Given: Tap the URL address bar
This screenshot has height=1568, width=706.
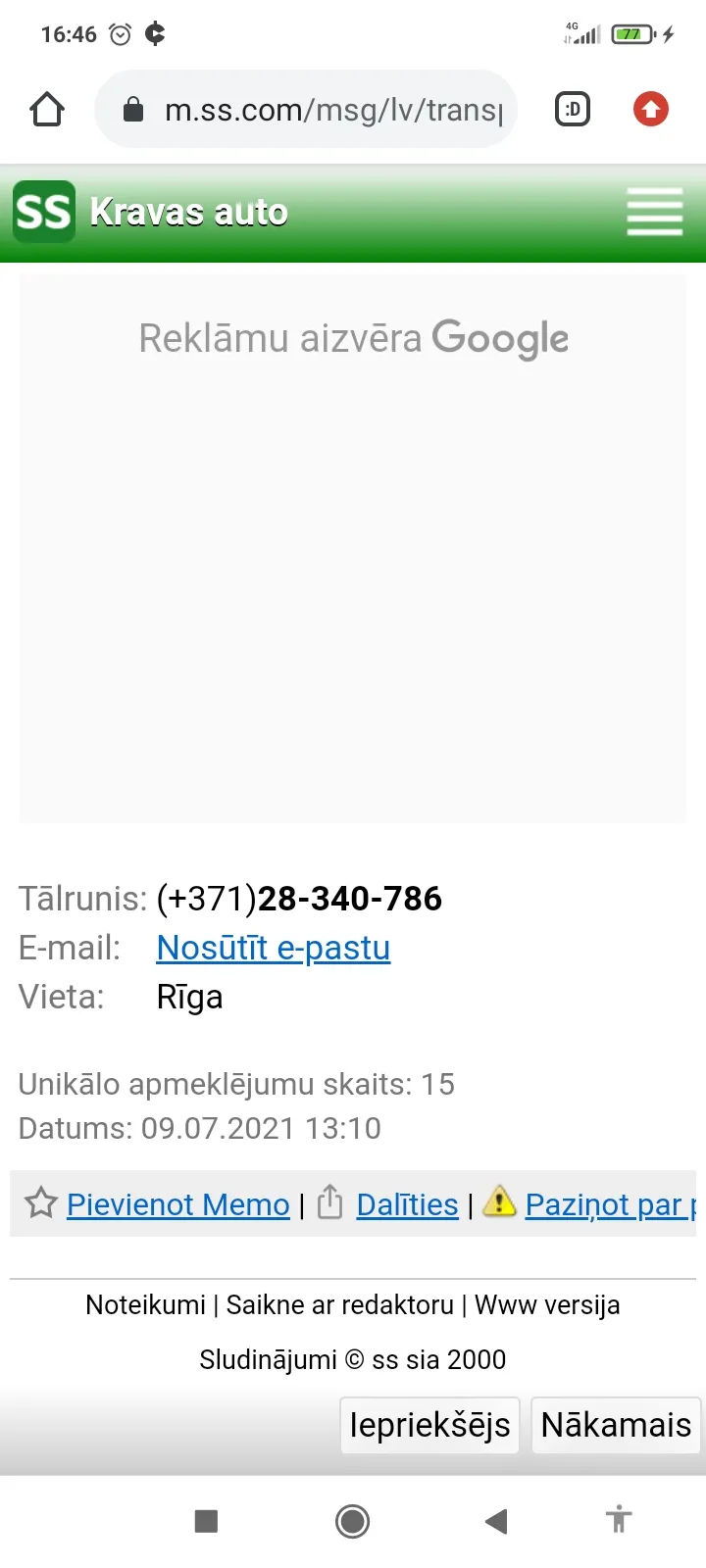Looking at the screenshot, I should (306, 110).
